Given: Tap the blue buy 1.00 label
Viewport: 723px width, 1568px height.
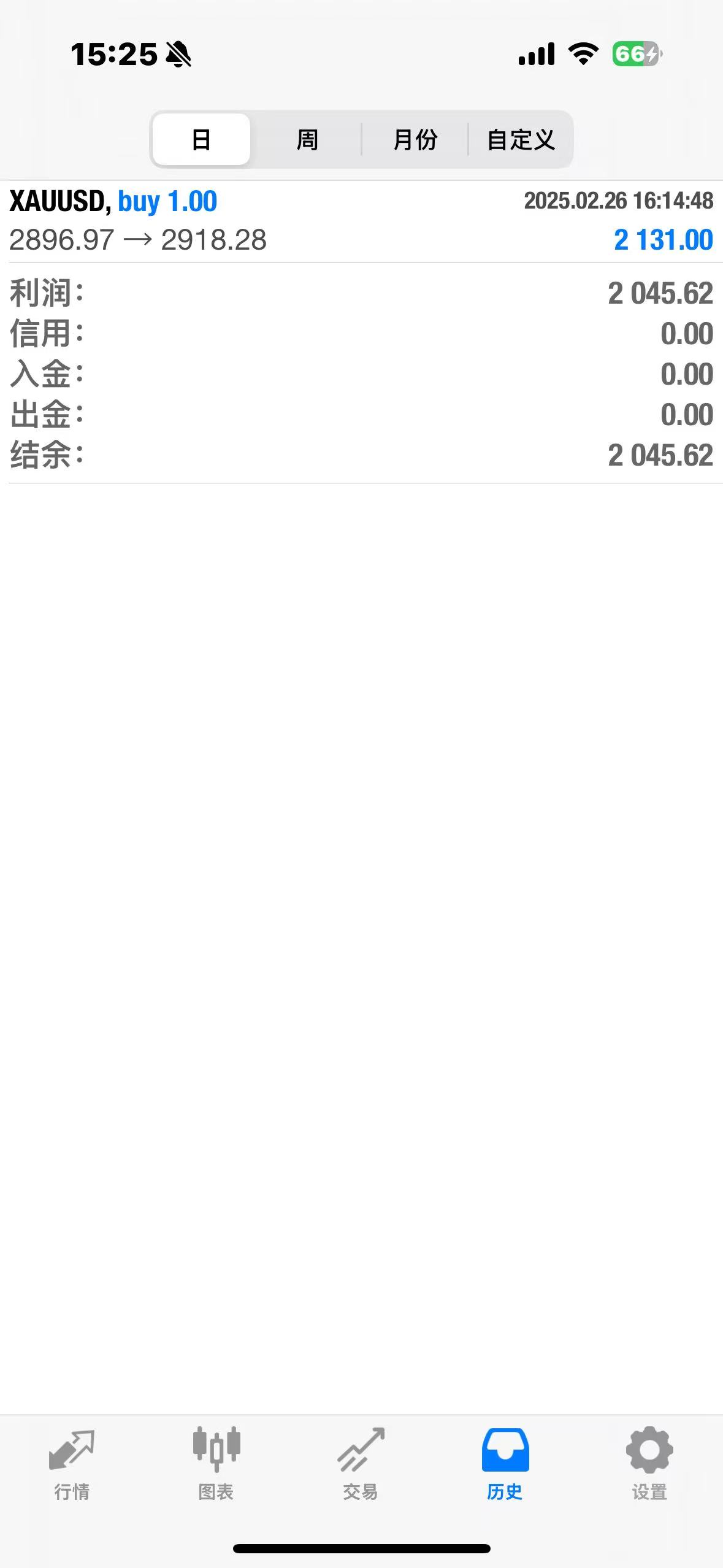Looking at the screenshot, I should [167, 201].
